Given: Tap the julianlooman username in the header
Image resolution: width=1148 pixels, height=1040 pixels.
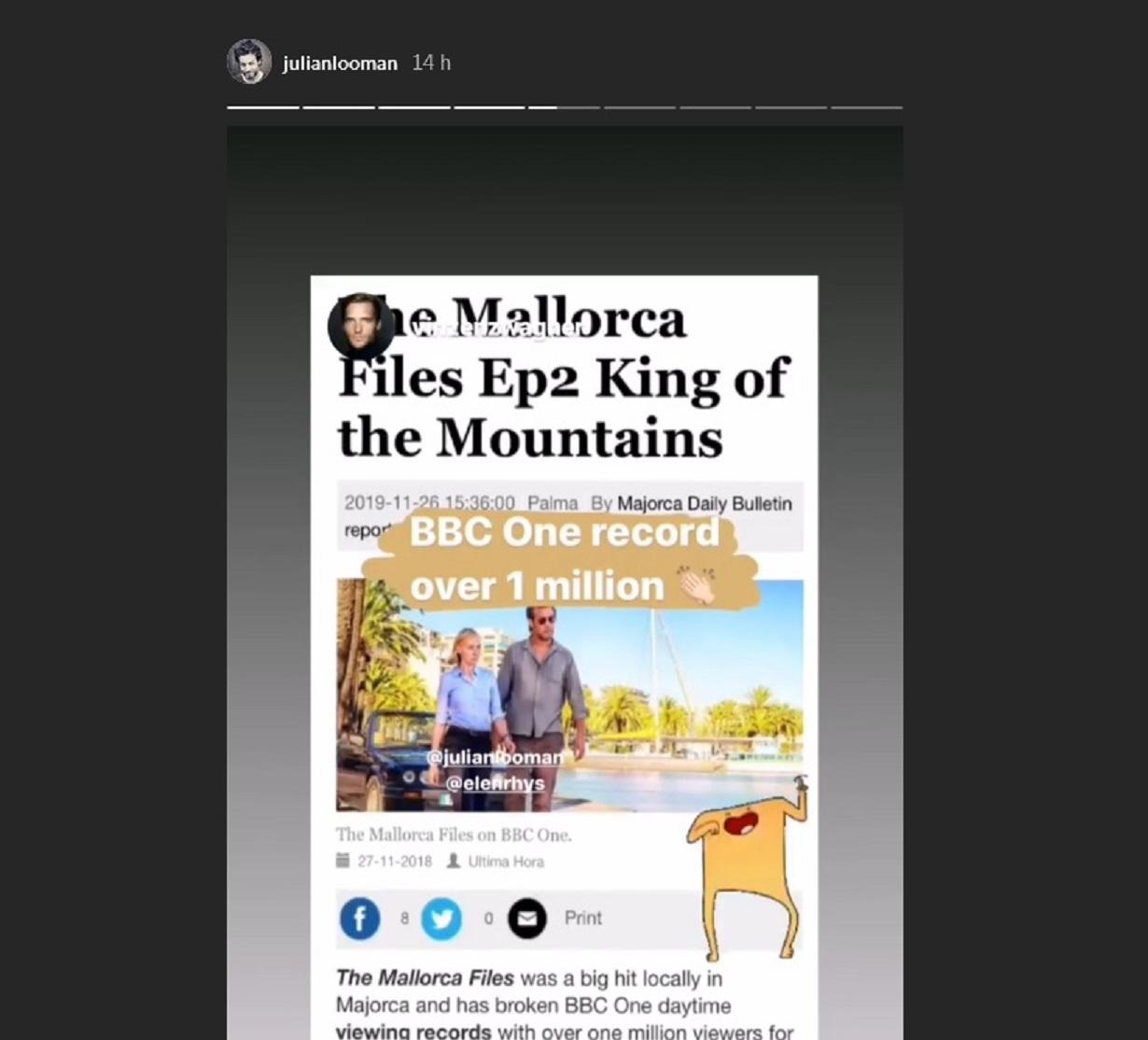Looking at the screenshot, I should (340, 63).
